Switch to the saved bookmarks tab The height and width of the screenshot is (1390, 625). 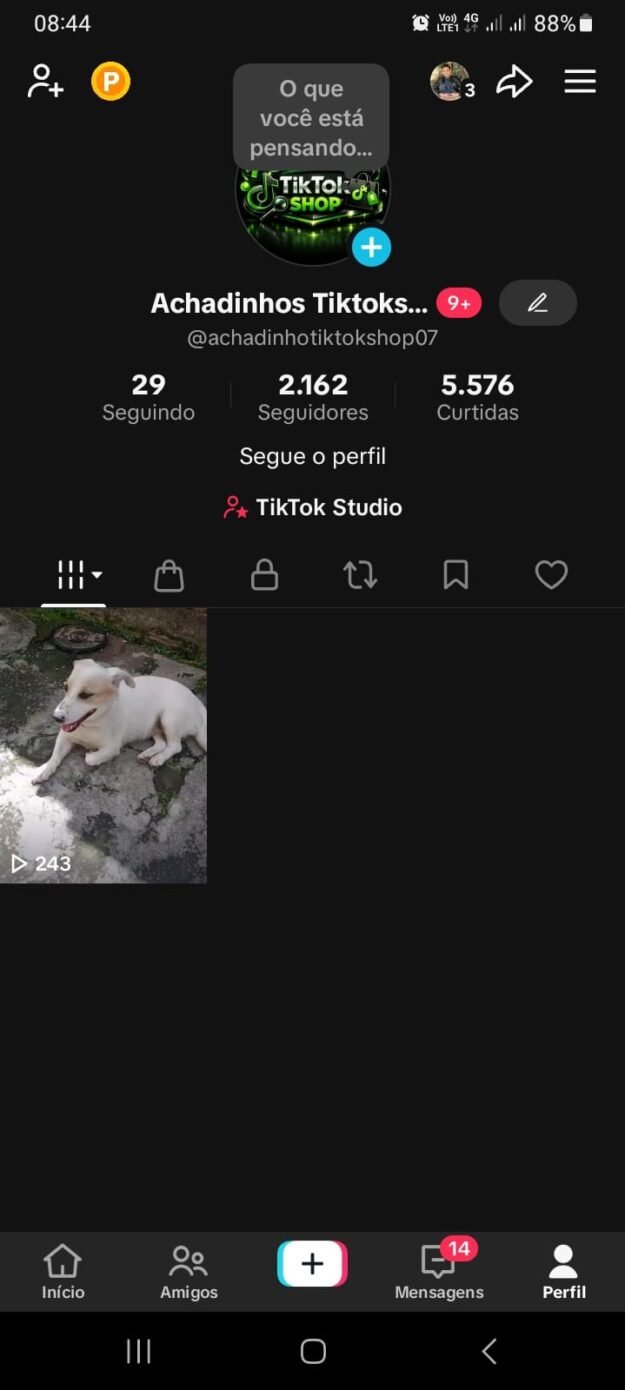click(x=456, y=575)
